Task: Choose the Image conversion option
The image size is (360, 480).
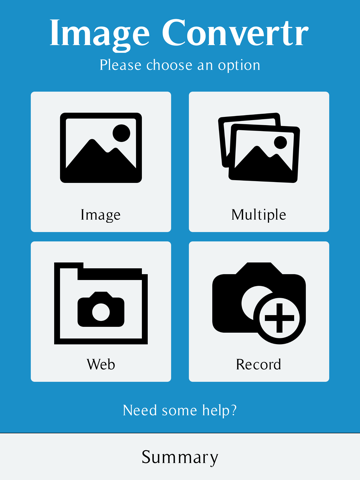Action: tap(101, 162)
